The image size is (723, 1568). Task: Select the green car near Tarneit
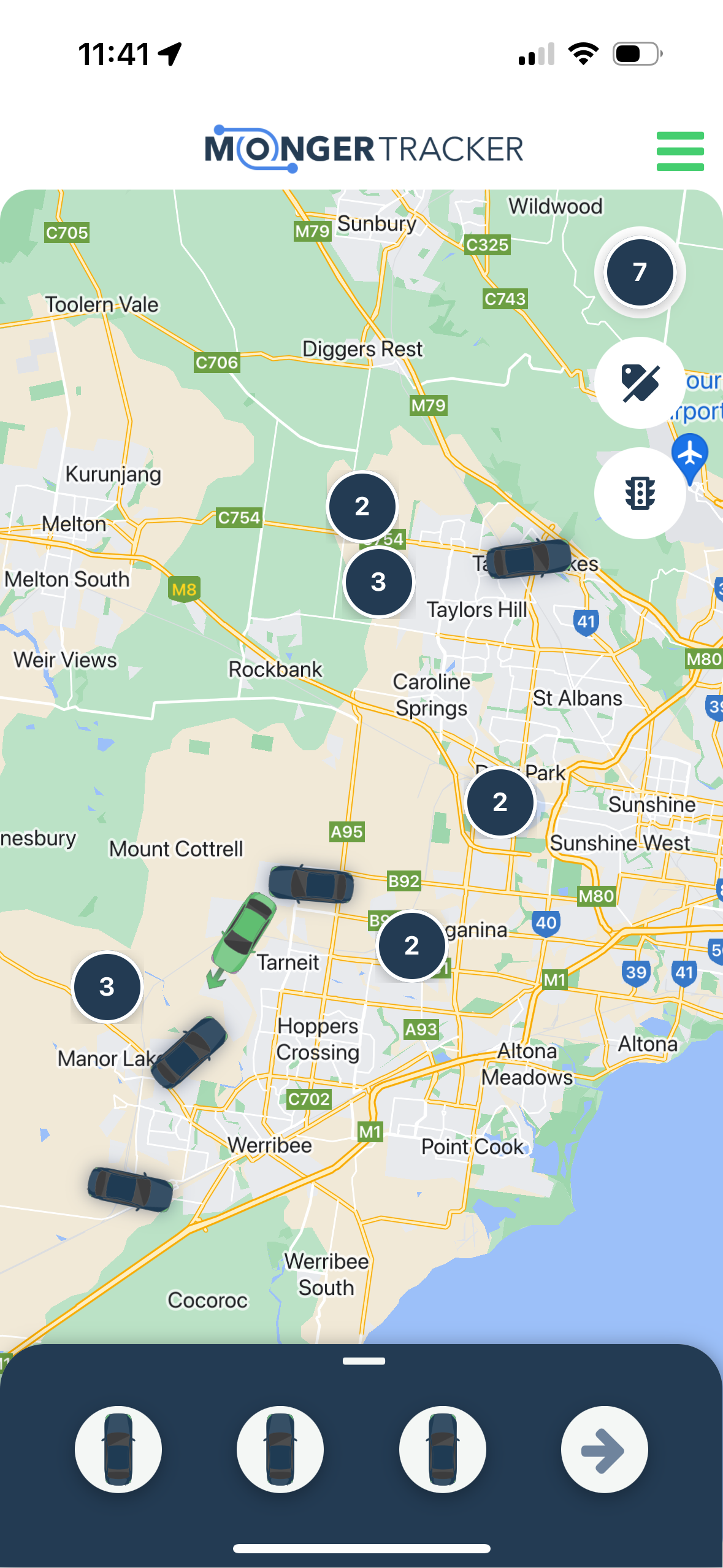(x=244, y=932)
